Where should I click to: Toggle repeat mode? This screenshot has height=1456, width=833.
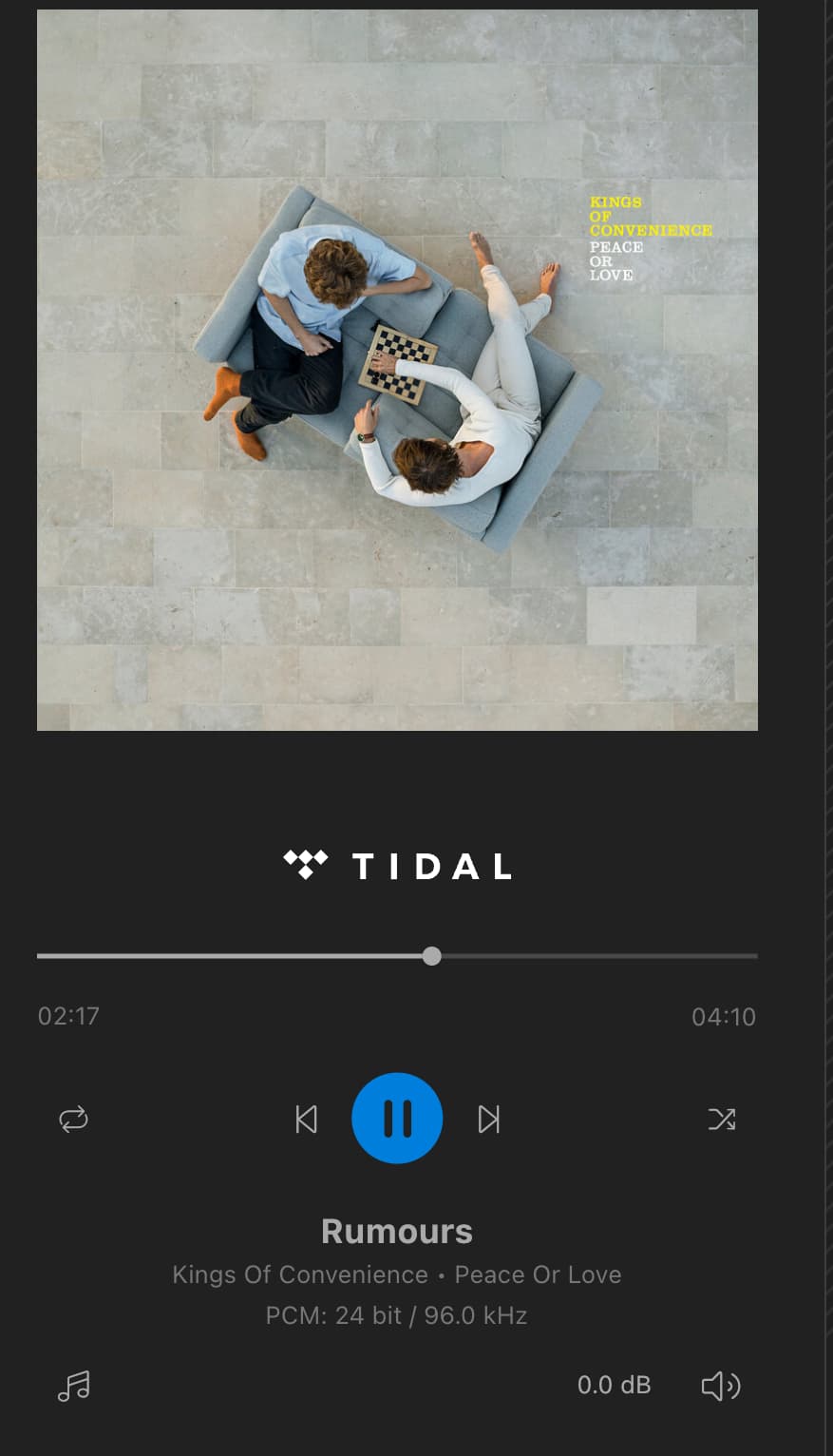click(x=73, y=1119)
